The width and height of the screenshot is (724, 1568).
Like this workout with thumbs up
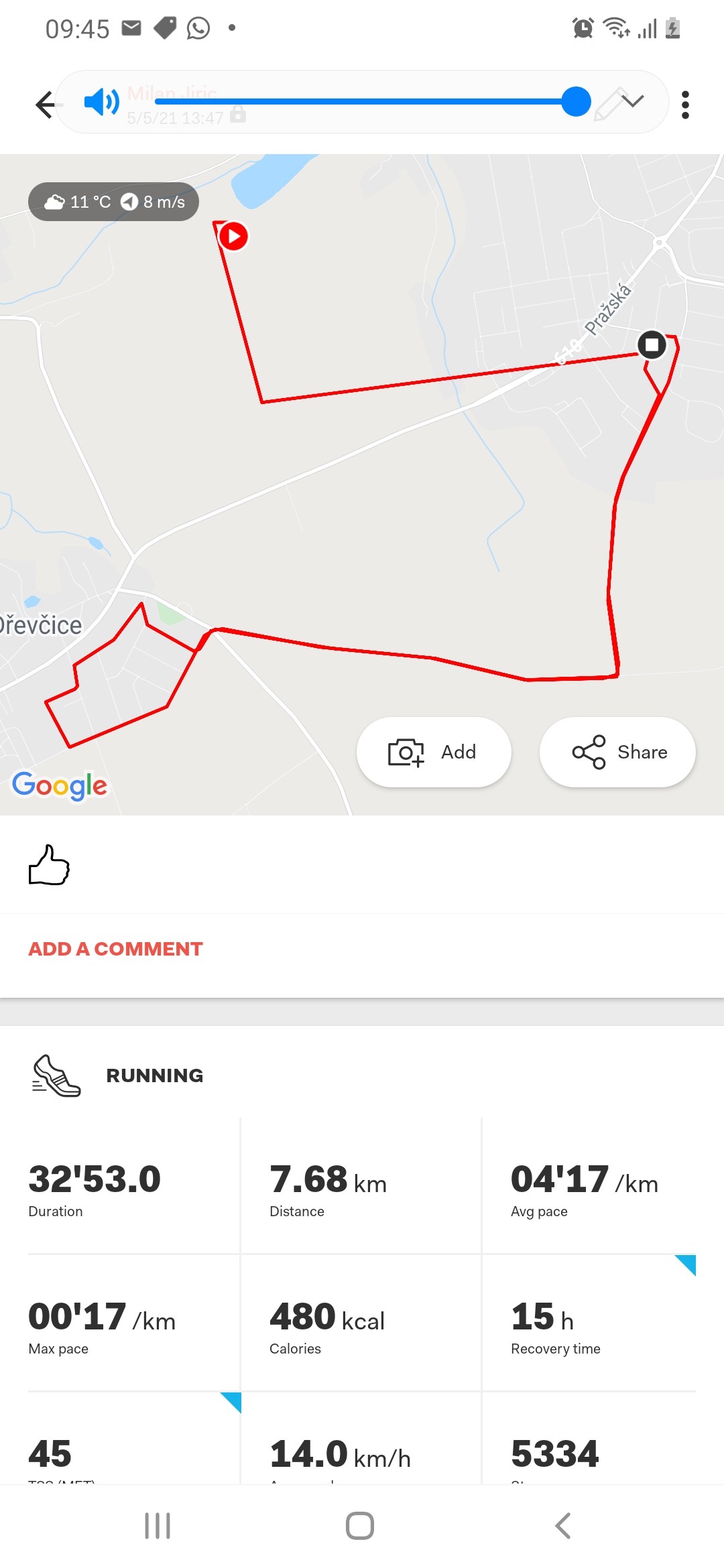pyautogui.click(x=49, y=865)
